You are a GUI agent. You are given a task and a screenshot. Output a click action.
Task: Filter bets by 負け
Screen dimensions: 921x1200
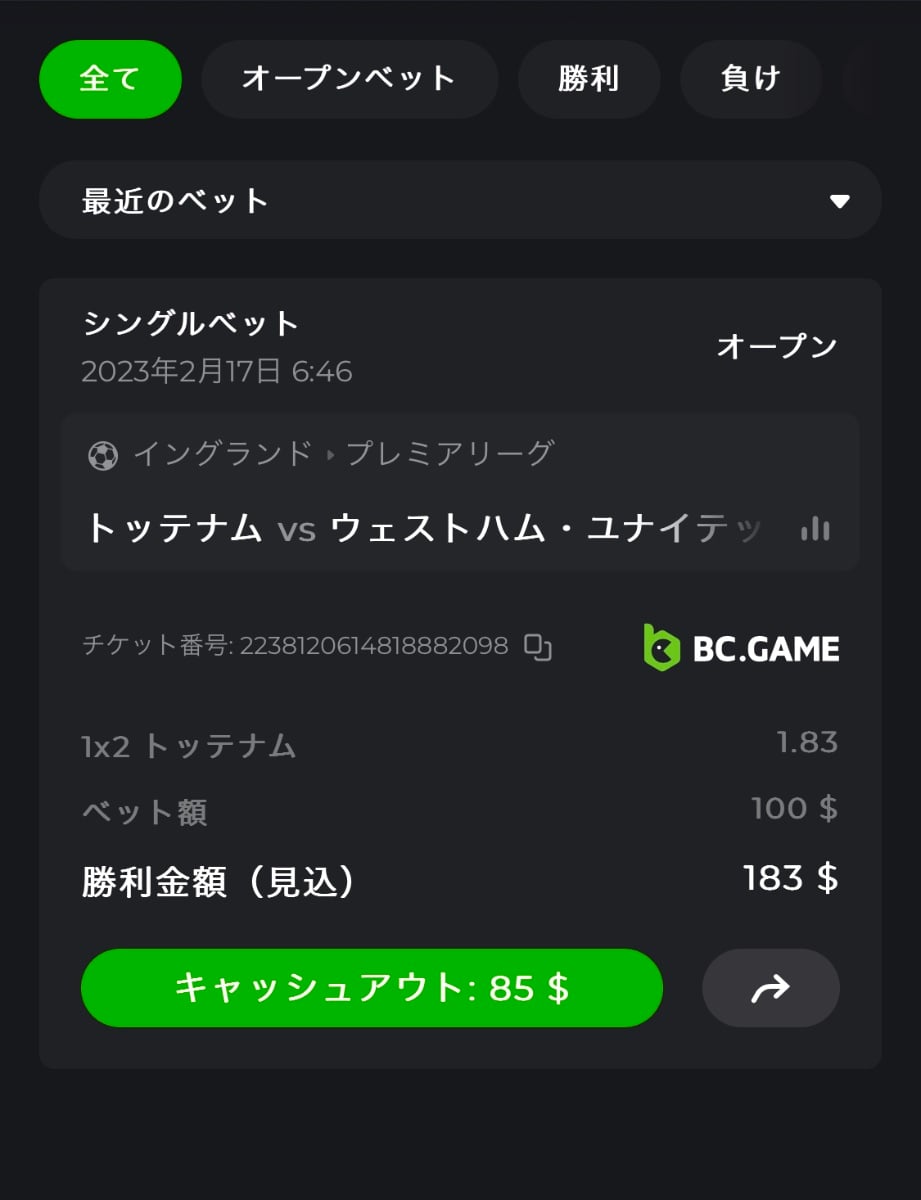coord(750,79)
